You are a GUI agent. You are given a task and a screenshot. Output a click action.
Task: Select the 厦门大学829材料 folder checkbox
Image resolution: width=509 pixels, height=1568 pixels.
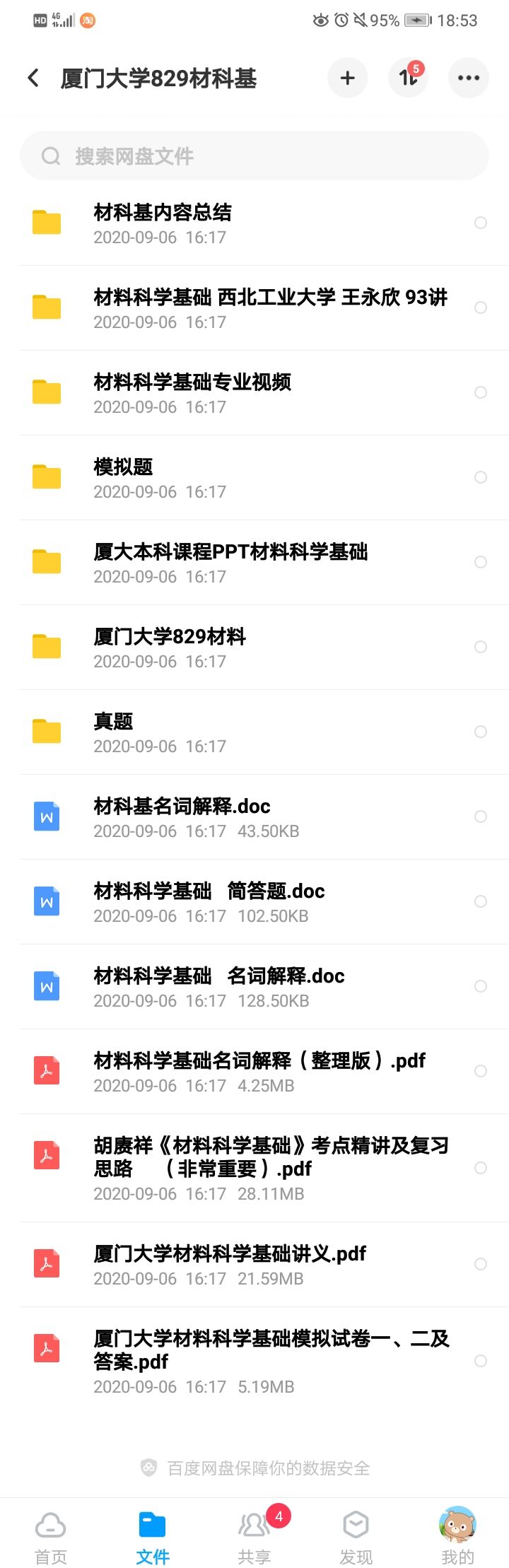pos(481,647)
